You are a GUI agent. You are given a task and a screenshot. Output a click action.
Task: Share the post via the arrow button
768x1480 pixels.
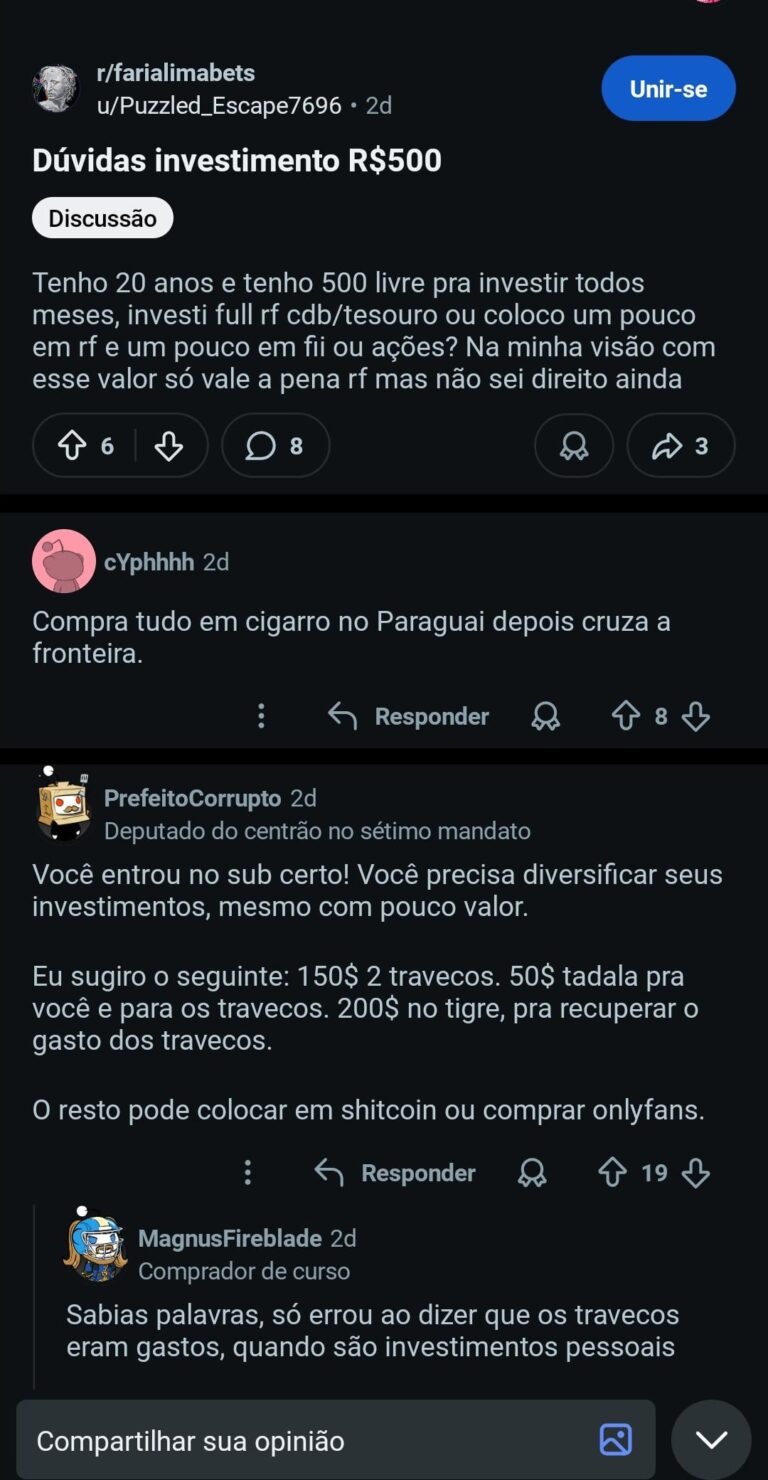[x=680, y=446]
